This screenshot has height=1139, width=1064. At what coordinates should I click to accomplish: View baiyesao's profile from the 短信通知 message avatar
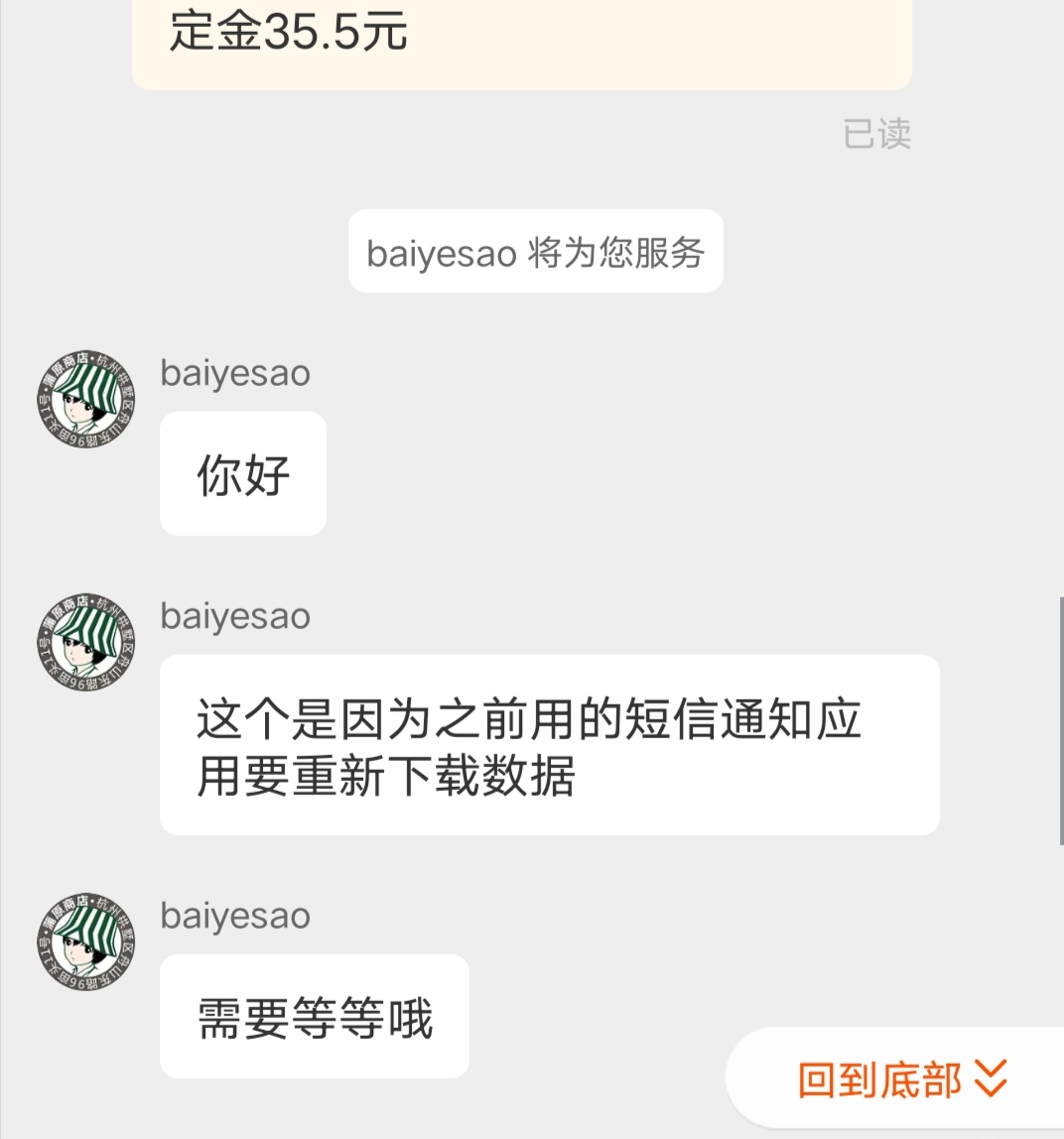(x=86, y=643)
